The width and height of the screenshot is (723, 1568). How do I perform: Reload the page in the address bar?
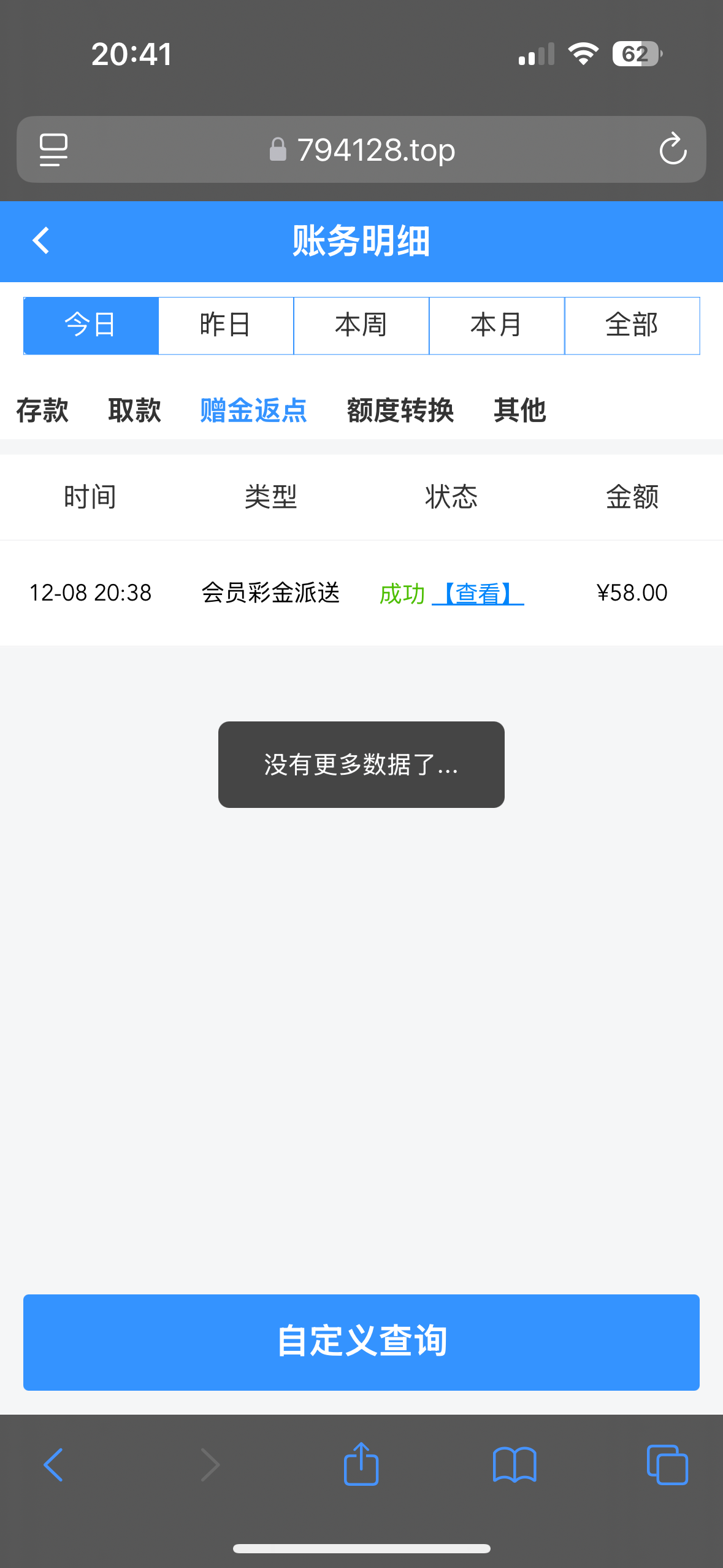pyautogui.click(x=673, y=149)
